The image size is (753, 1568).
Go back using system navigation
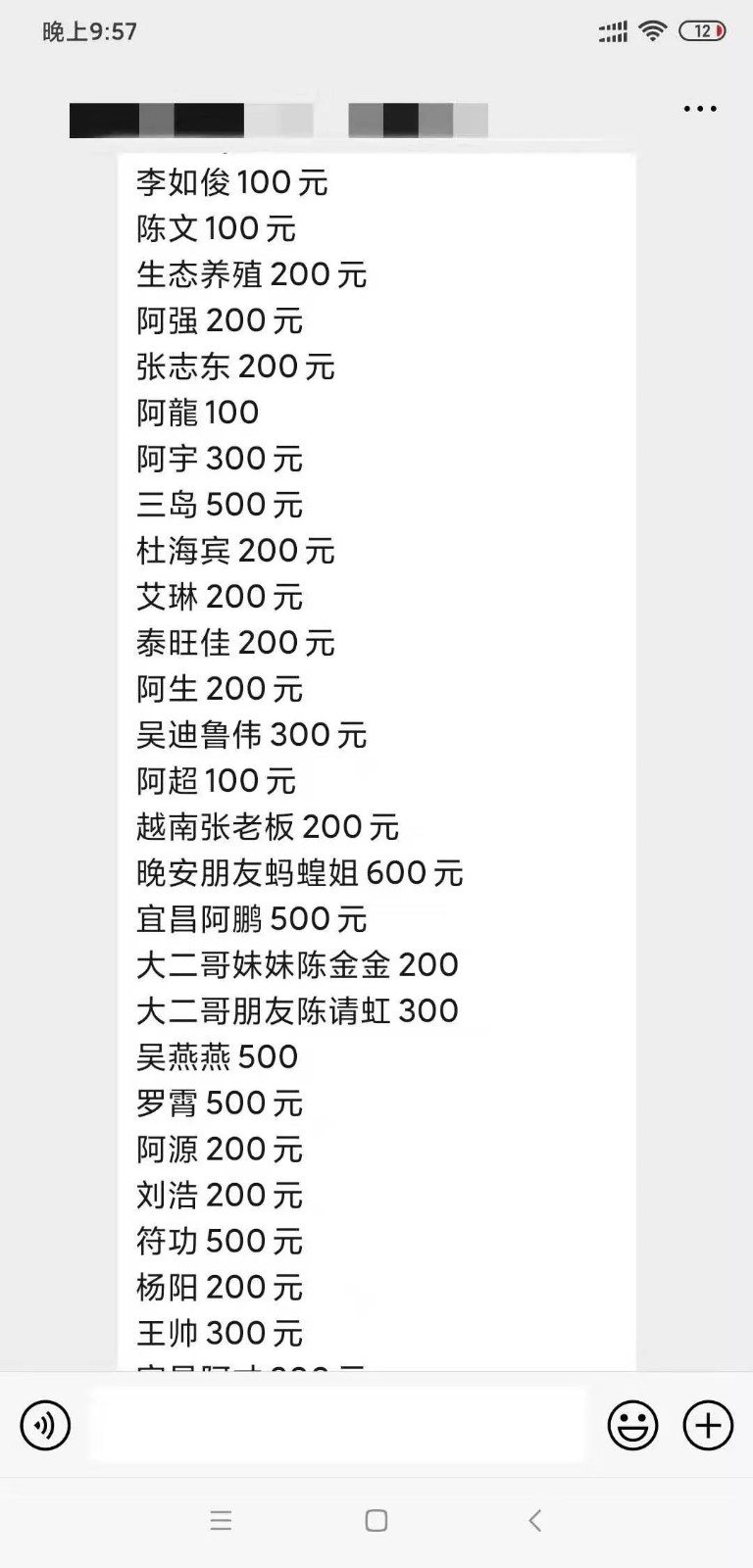(x=534, y=1520)
